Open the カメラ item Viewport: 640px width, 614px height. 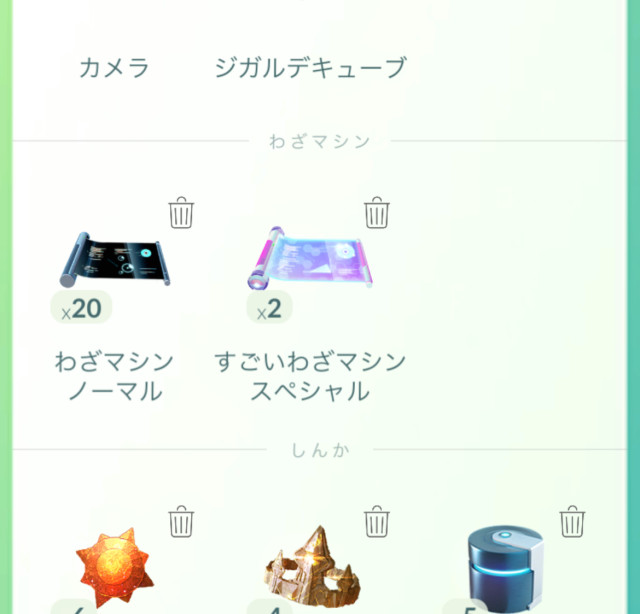114,69
